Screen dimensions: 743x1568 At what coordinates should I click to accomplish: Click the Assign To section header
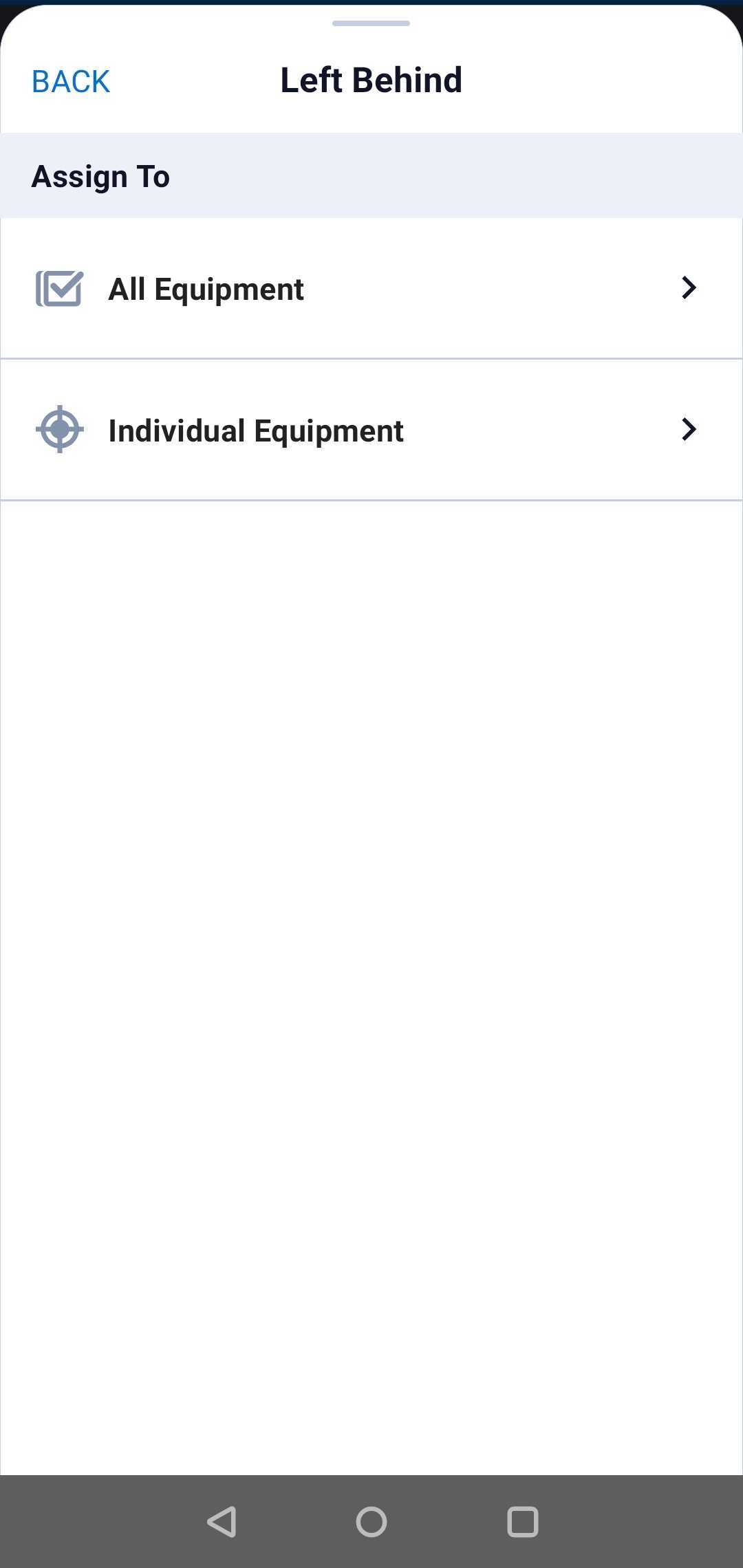pos(100,175)
